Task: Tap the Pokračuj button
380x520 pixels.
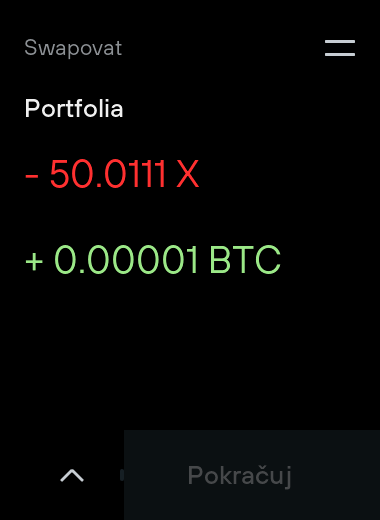Action: [252, 475]
